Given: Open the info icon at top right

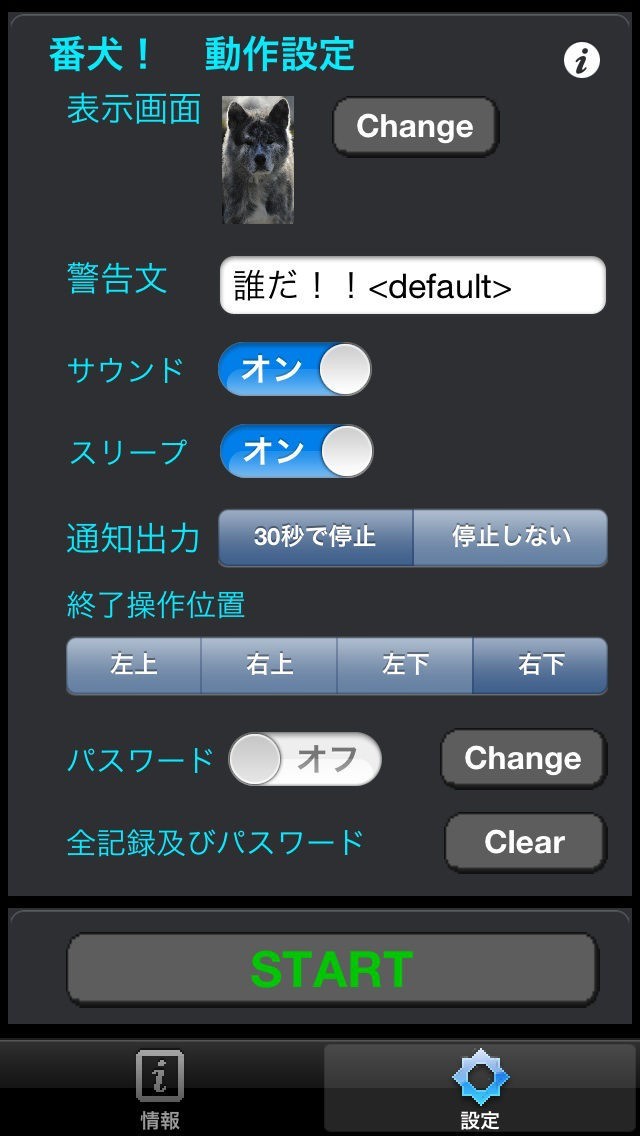Looking at the screenshot, I should (x=581, y=60).
